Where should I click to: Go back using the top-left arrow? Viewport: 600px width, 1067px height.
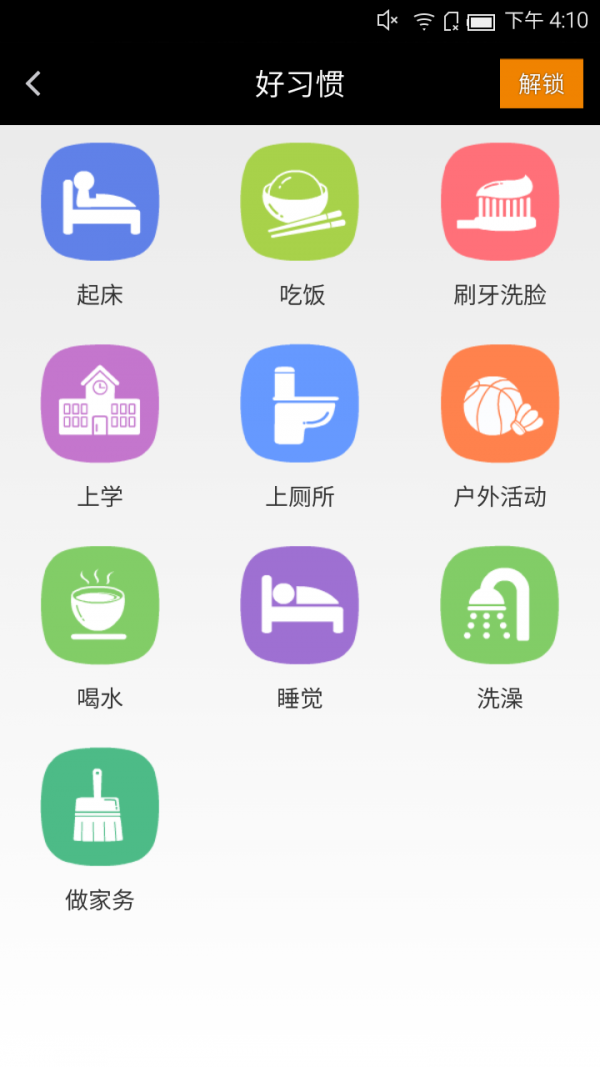pos(34,84)
